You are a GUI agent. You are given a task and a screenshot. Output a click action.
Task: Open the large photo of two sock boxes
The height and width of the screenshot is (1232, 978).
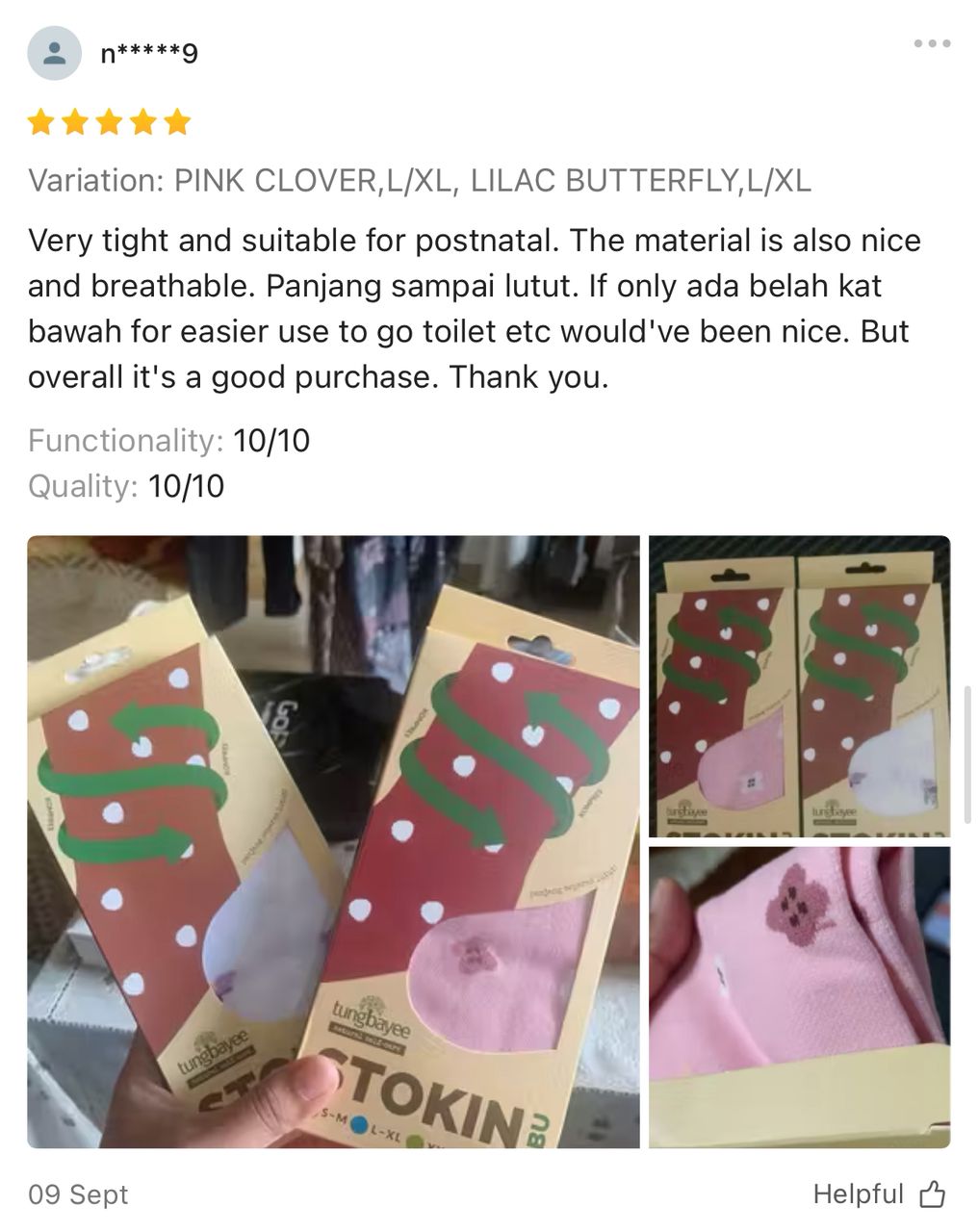point(333,841)
